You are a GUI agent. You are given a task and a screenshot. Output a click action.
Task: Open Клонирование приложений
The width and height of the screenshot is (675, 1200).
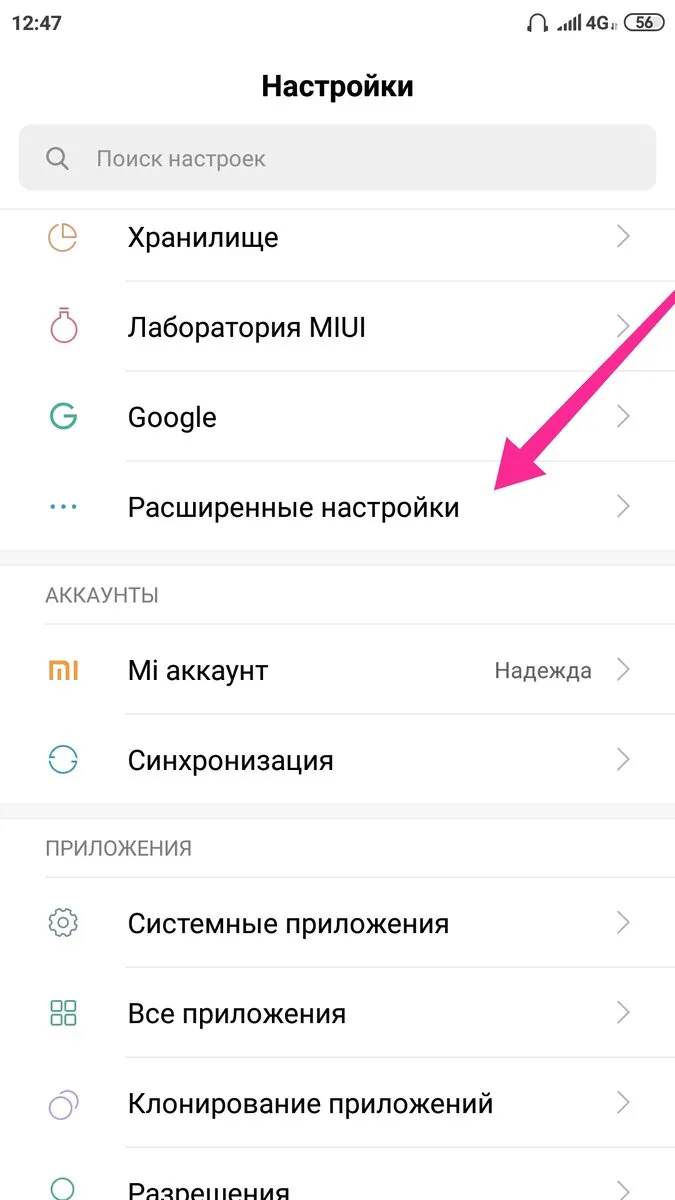[337, 1104]
